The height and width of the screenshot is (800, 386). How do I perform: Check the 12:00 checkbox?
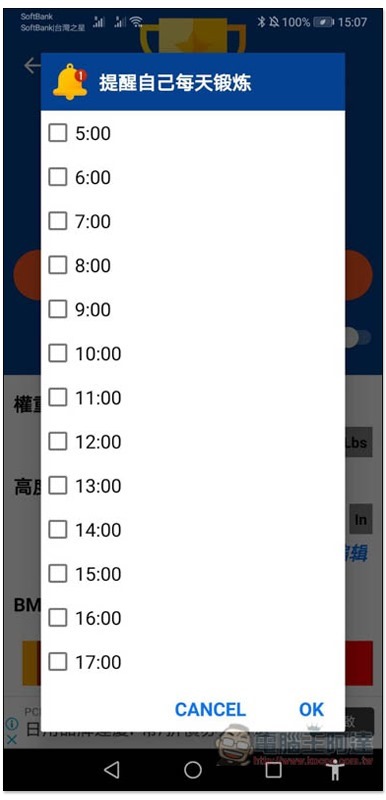pyautogui.click(x=58, y=441)
